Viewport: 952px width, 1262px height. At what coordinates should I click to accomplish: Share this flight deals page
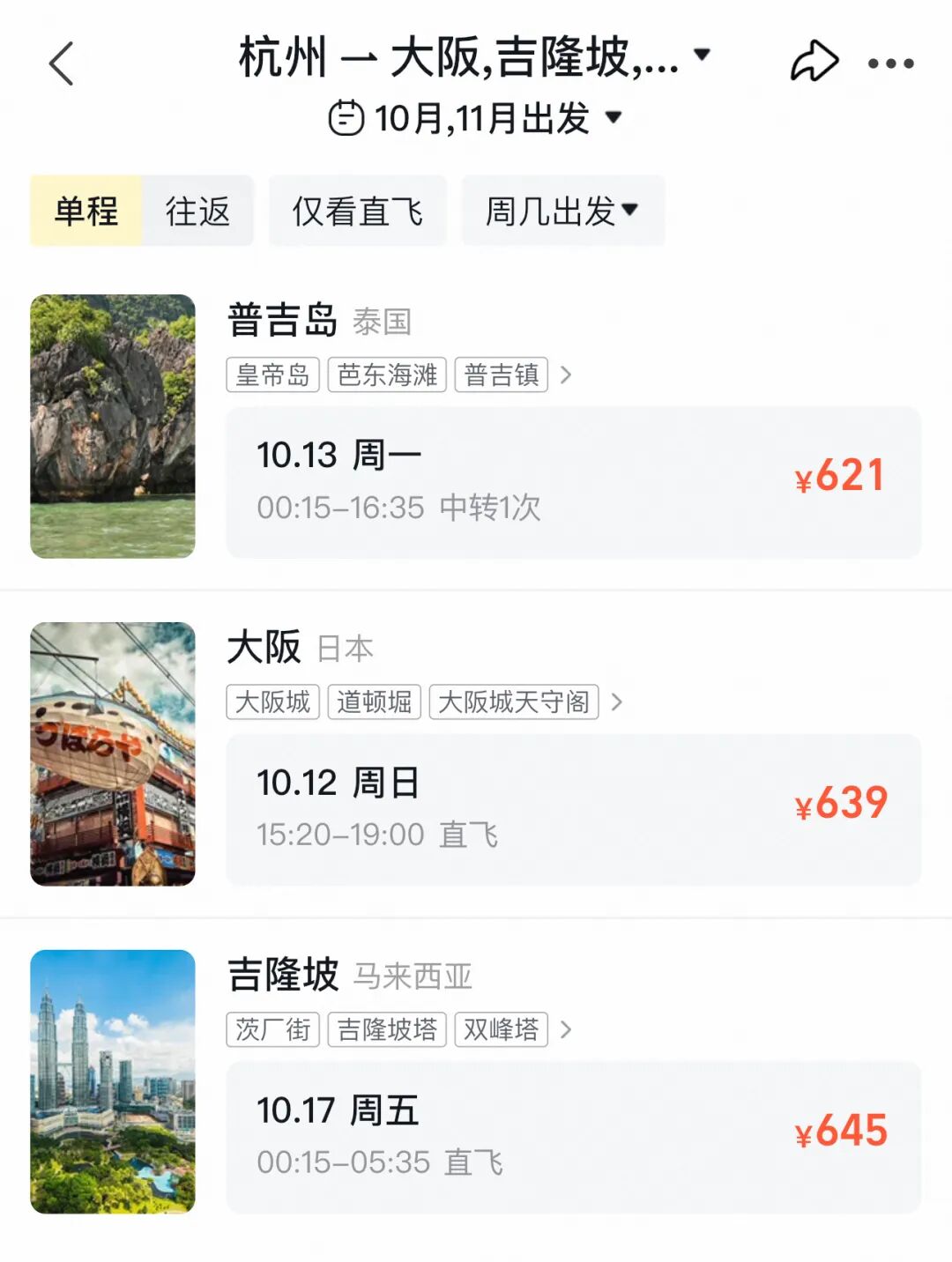coord(814,62)
